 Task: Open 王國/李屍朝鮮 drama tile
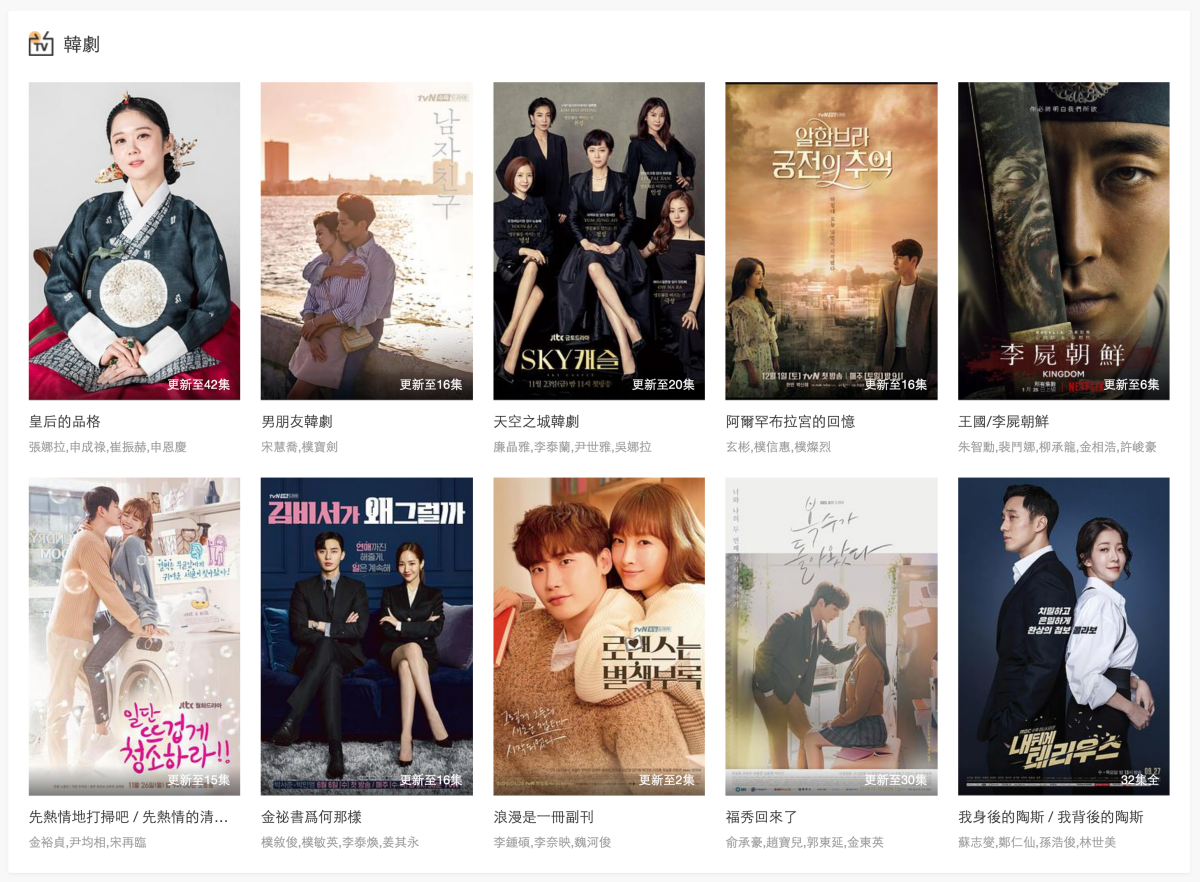[1063, 241]
